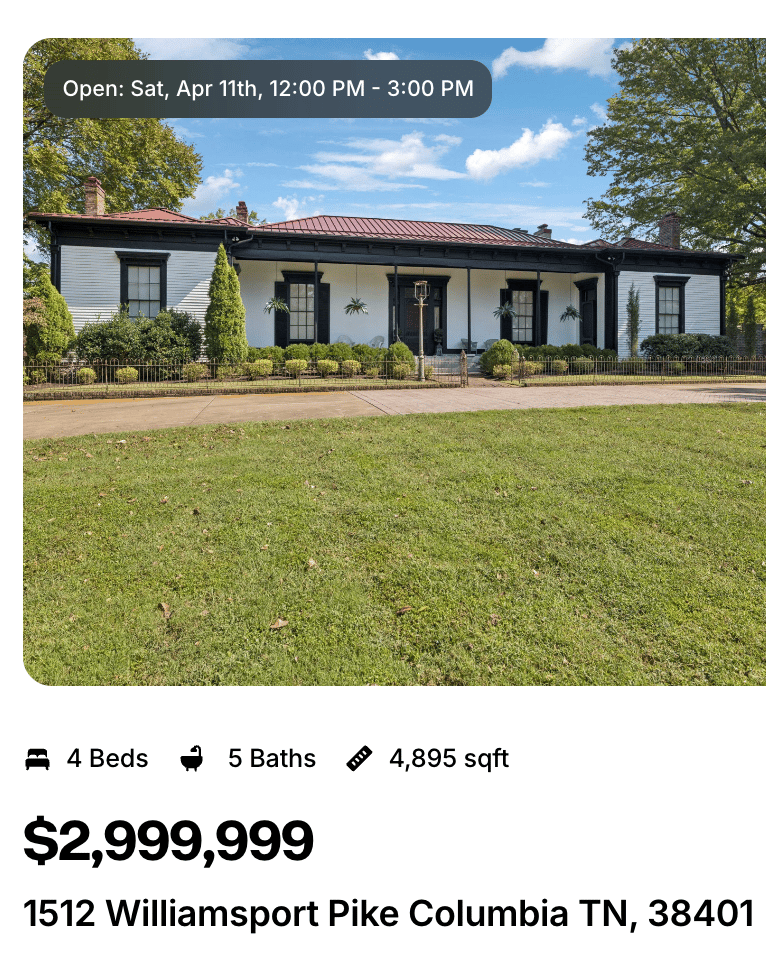Viewport: 766px width, 954px height.
Task: Open the 1512 Williamsport Pike listing photo
Action: 394,400
